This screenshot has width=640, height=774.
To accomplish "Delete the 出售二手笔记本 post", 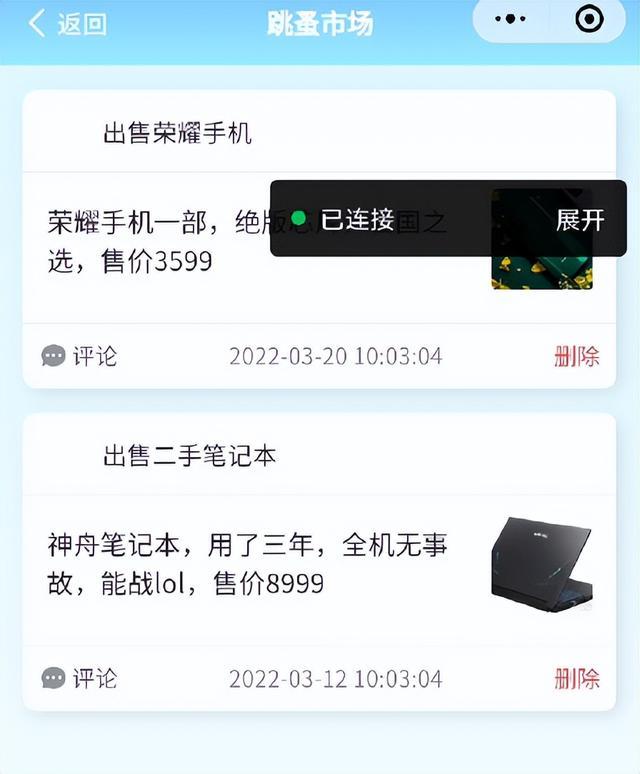I will point(577,678).
